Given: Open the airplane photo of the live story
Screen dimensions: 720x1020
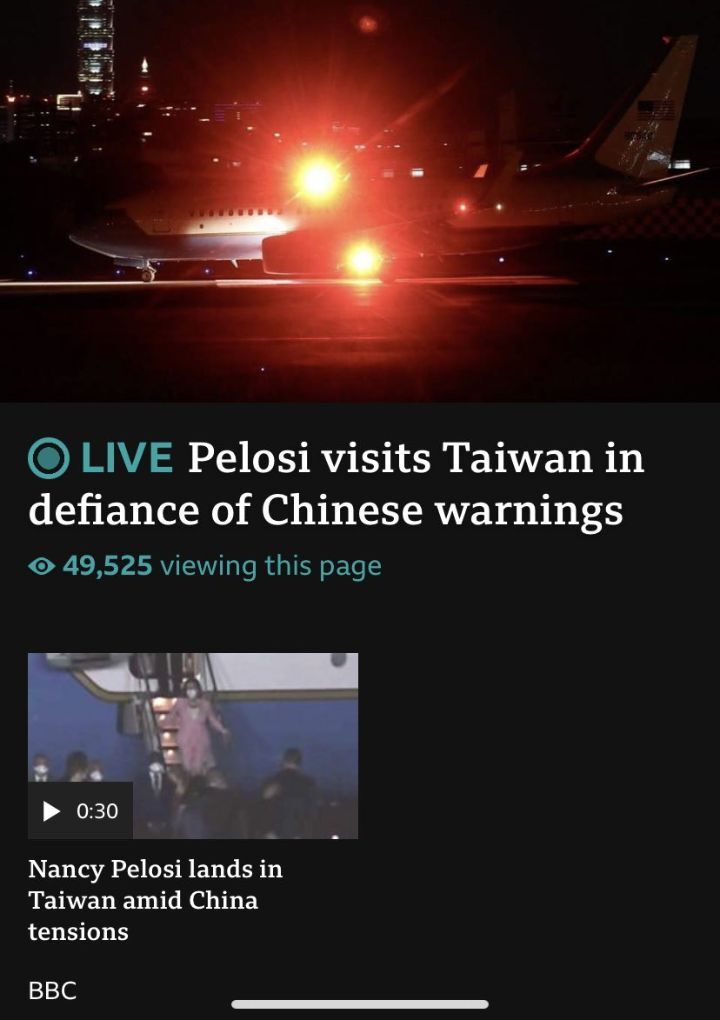Looking at the screenshot, I should tap(360, 200).
